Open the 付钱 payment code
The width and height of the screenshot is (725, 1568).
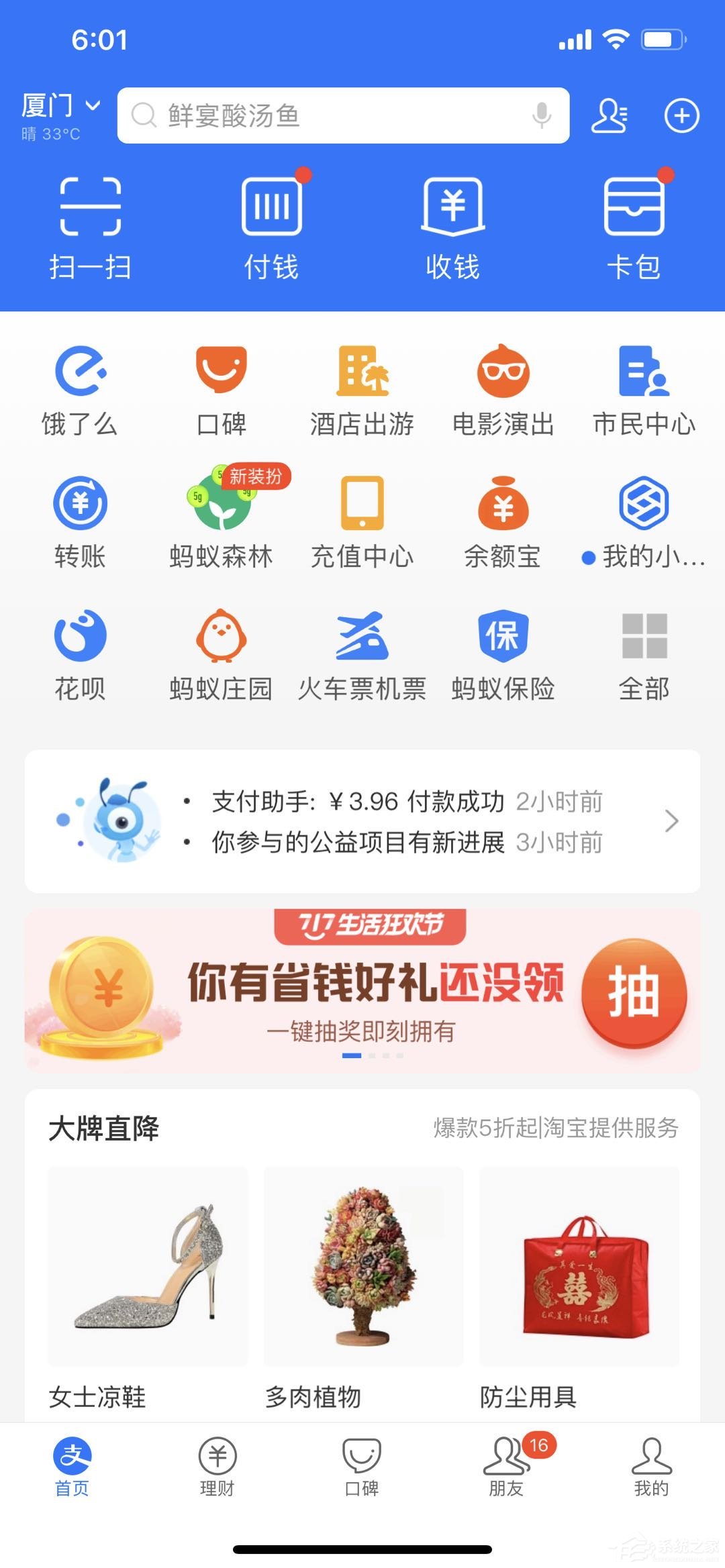(272, 228)
